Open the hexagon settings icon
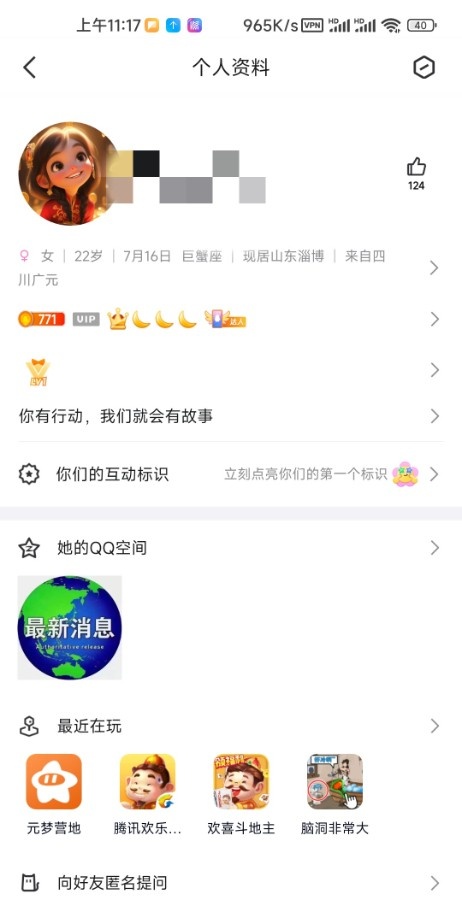This screenshot has height=898, width=462. [x=424, y=68]
